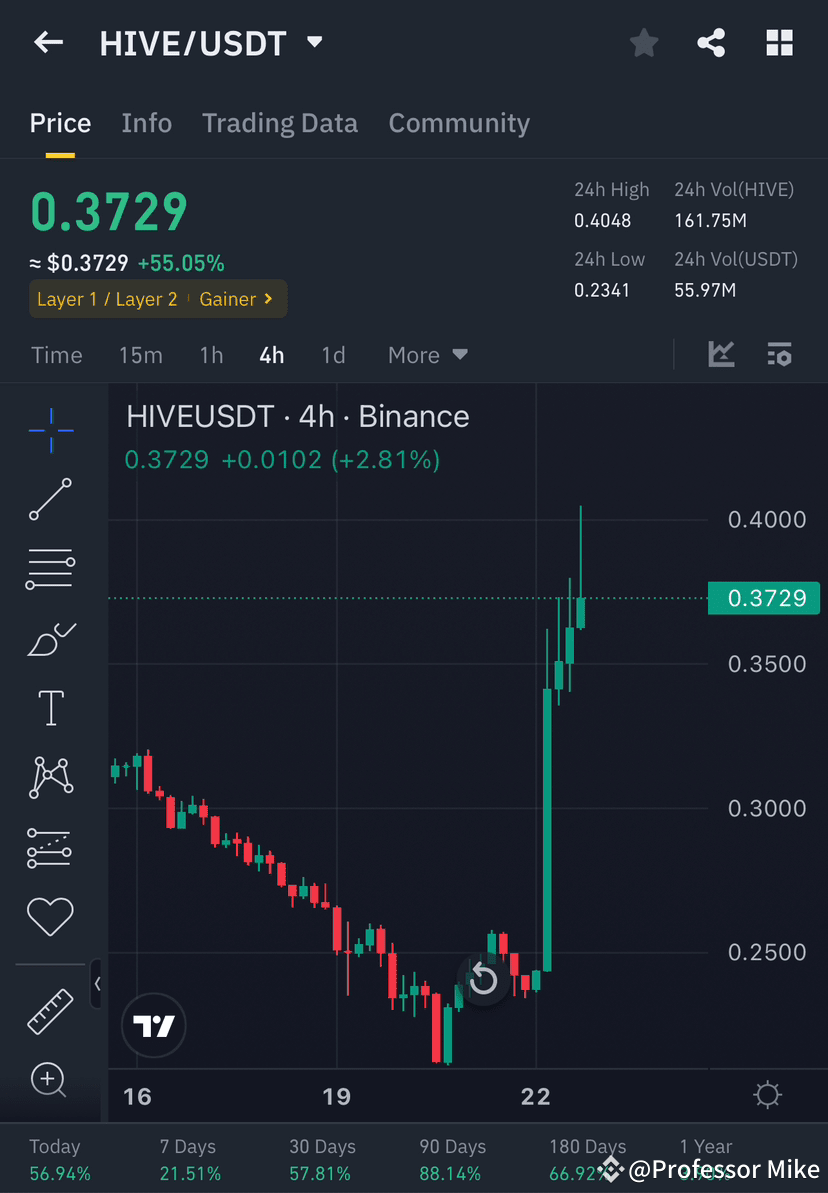The width and height of the screenshot is (828, 1193).
Task: Share the HIVE/USDT chart
Action: [711, 42]
